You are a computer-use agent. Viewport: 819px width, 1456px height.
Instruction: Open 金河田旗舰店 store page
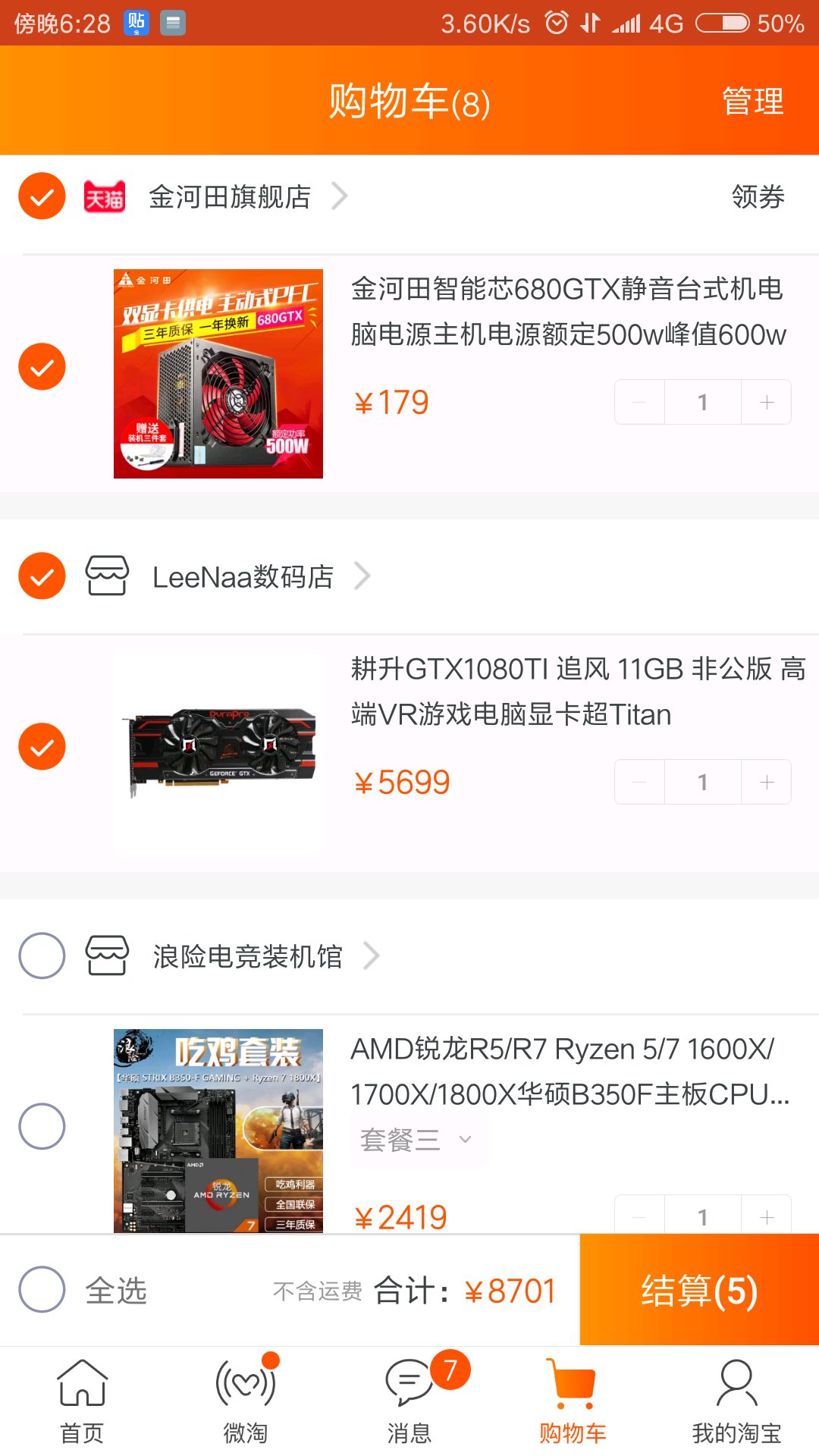point(230,196)
